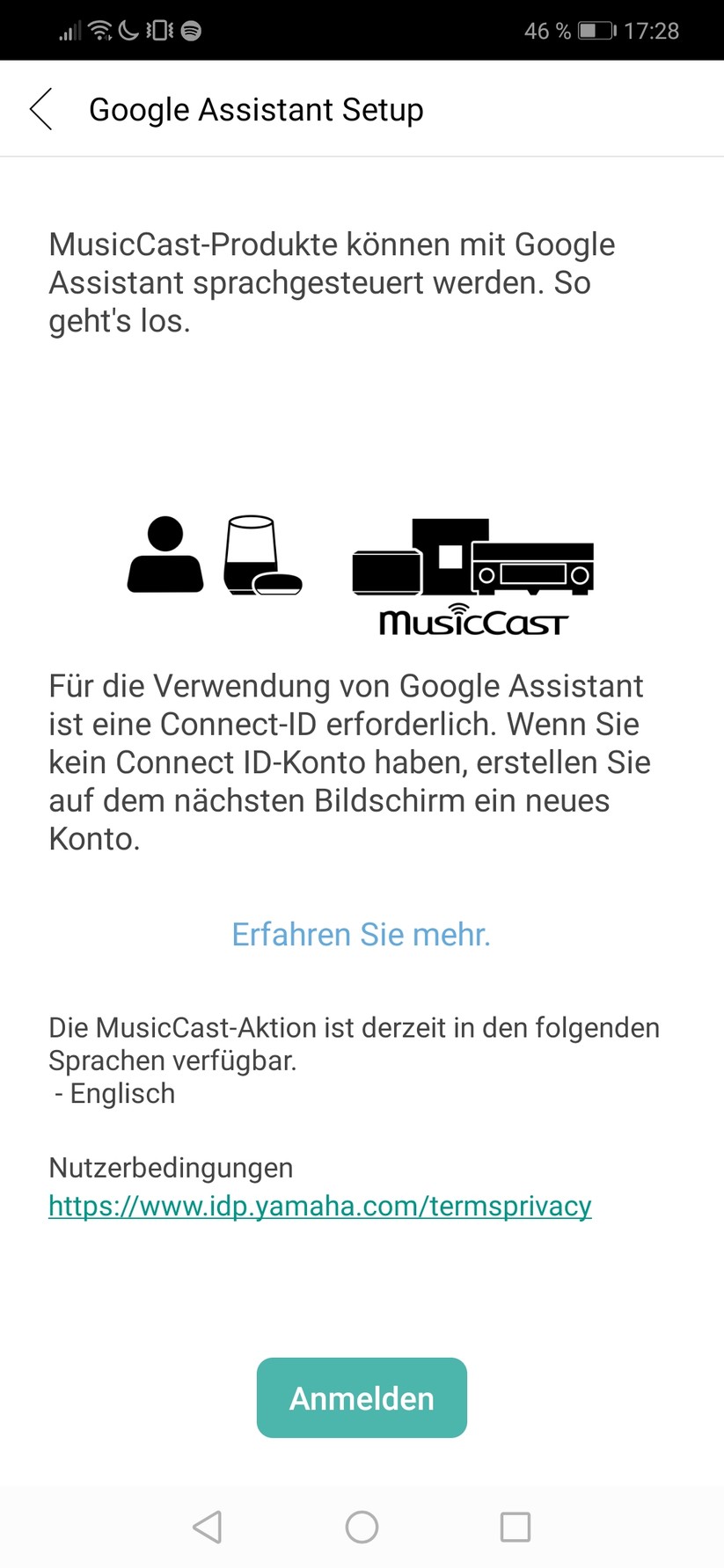Show recent apps via square button
The width and height of the screenshot is (724, 1568).
(515, 1527)
